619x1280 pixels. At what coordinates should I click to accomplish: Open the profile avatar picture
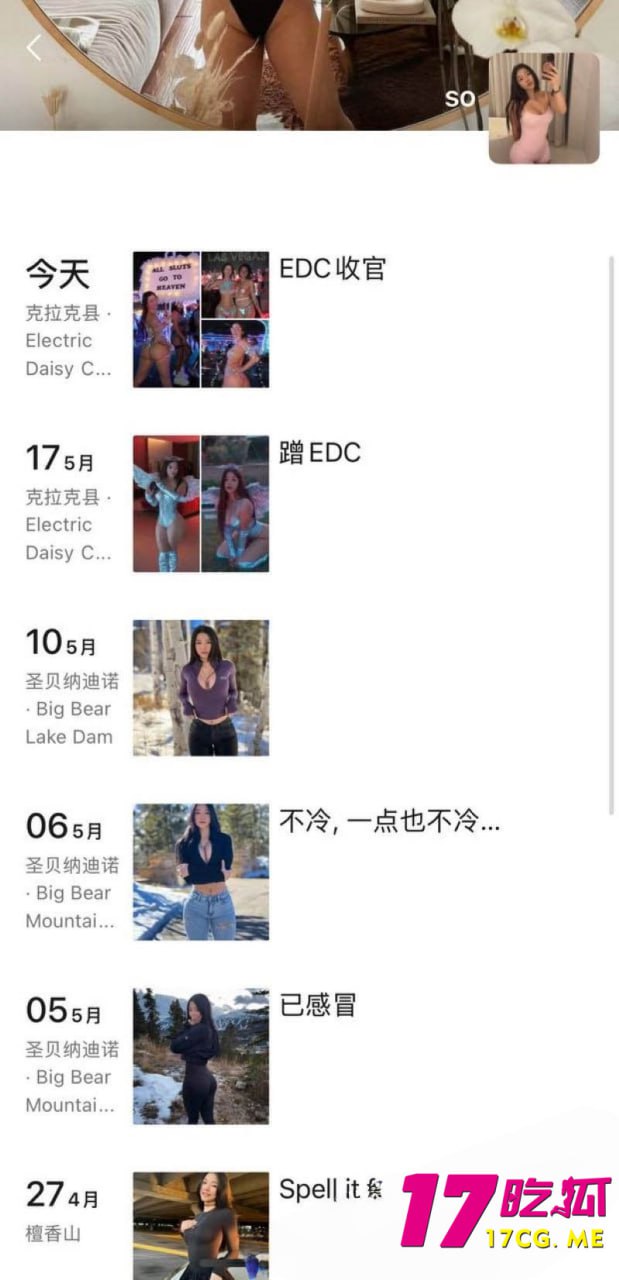point(543,109)
